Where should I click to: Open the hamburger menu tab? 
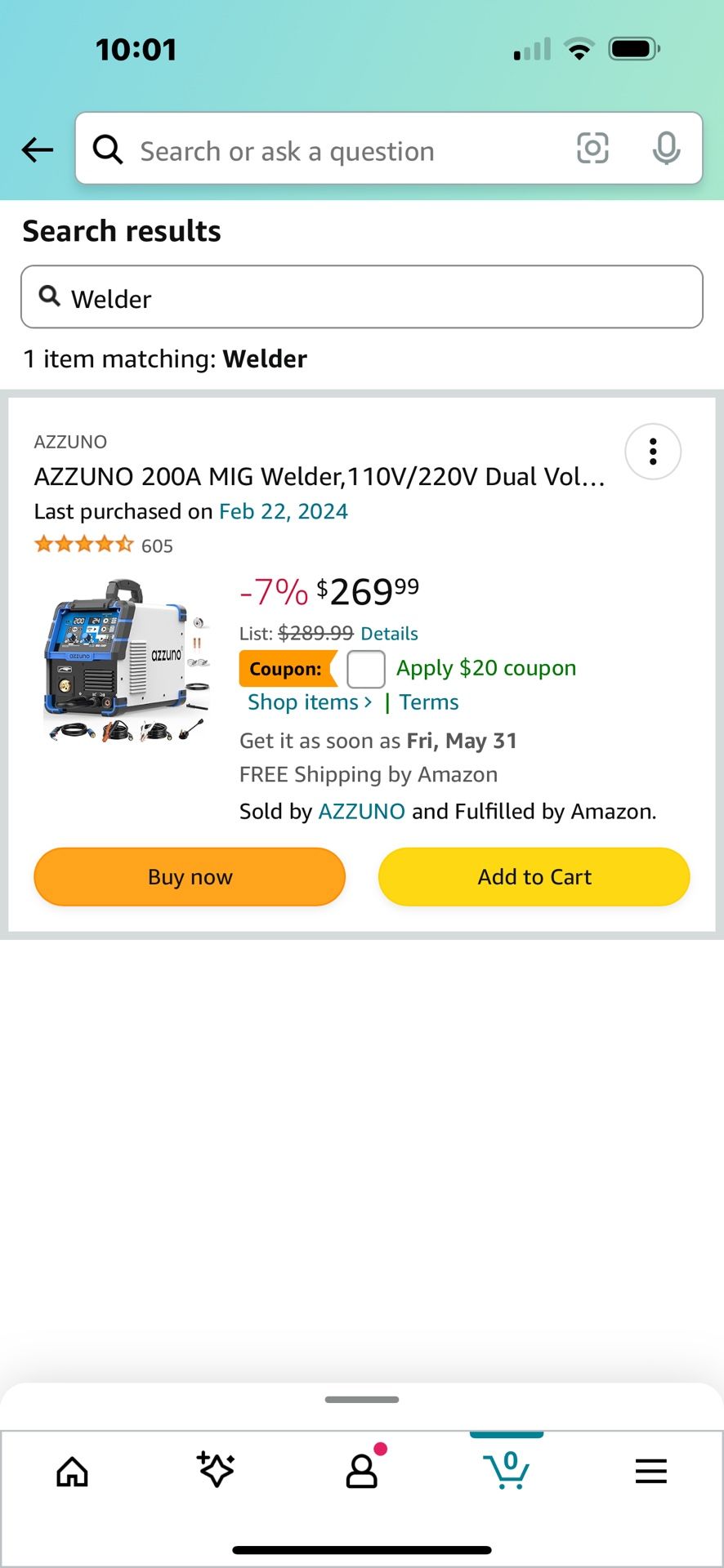(x=650, y=1472)
